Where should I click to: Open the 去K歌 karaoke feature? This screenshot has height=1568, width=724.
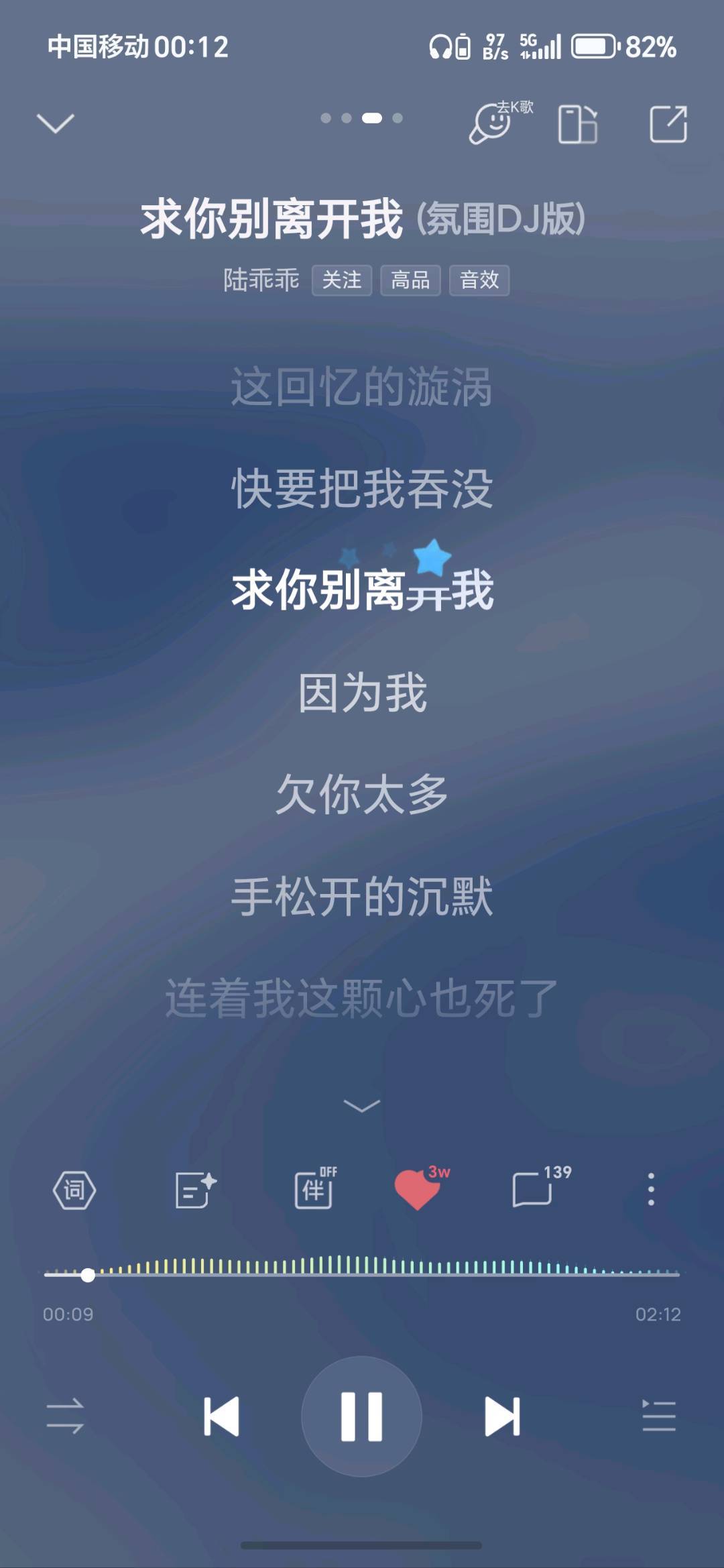coord(497,123)
